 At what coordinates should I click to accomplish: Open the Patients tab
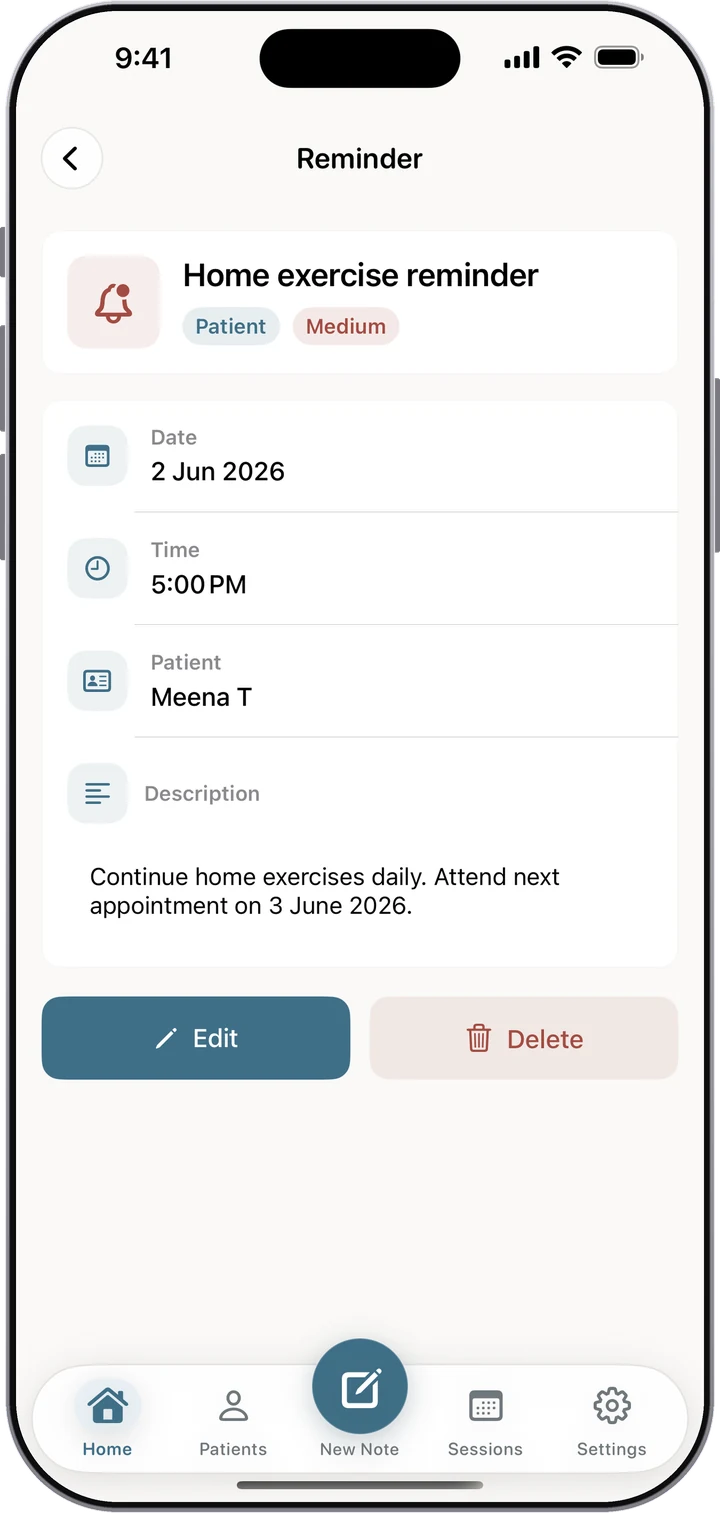(x=233, y=1420)
